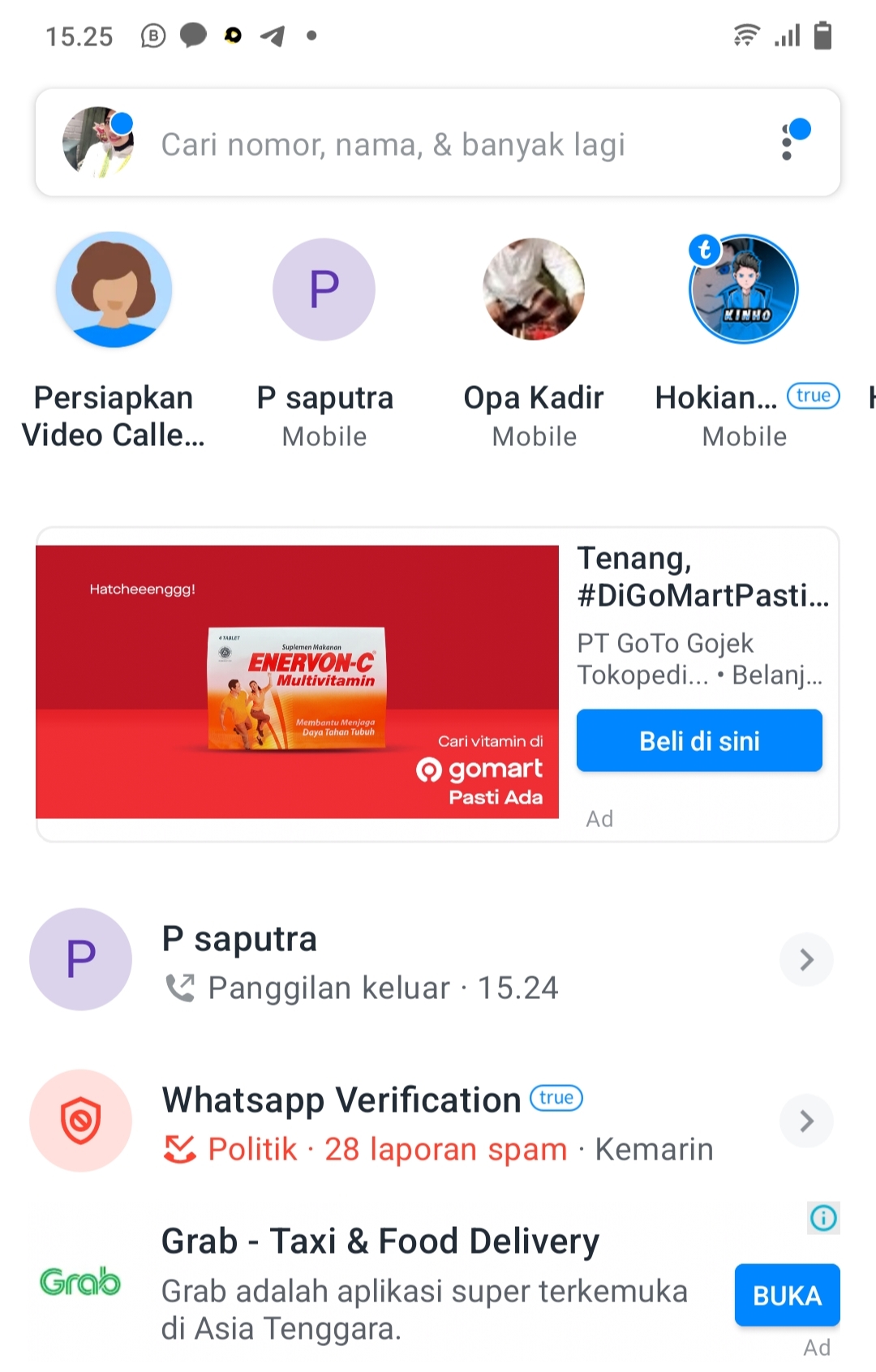876x1372 pixels.
Task: Select the Grab app logo in the ad
Action: point(80,1283)
